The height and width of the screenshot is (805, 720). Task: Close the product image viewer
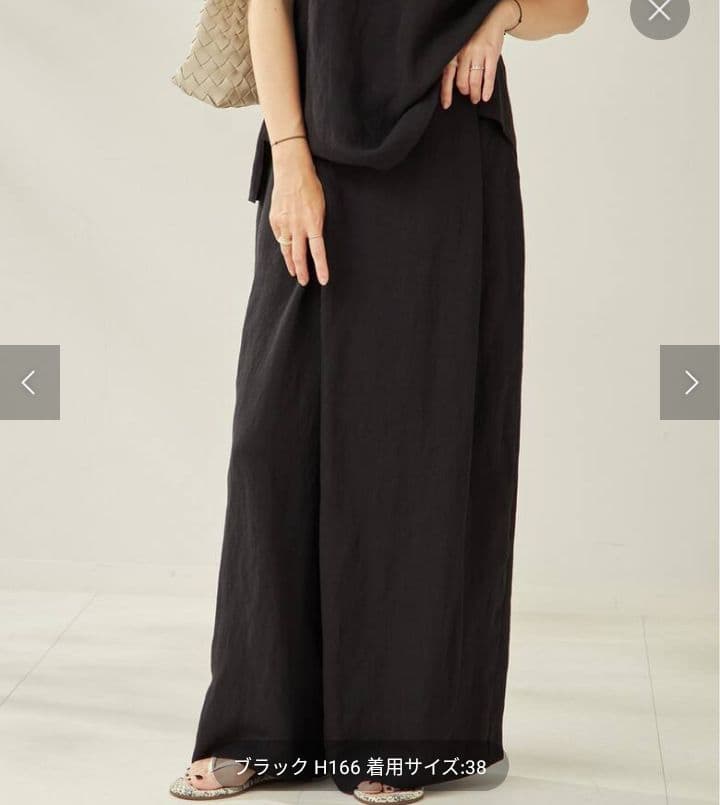(660, 12)
